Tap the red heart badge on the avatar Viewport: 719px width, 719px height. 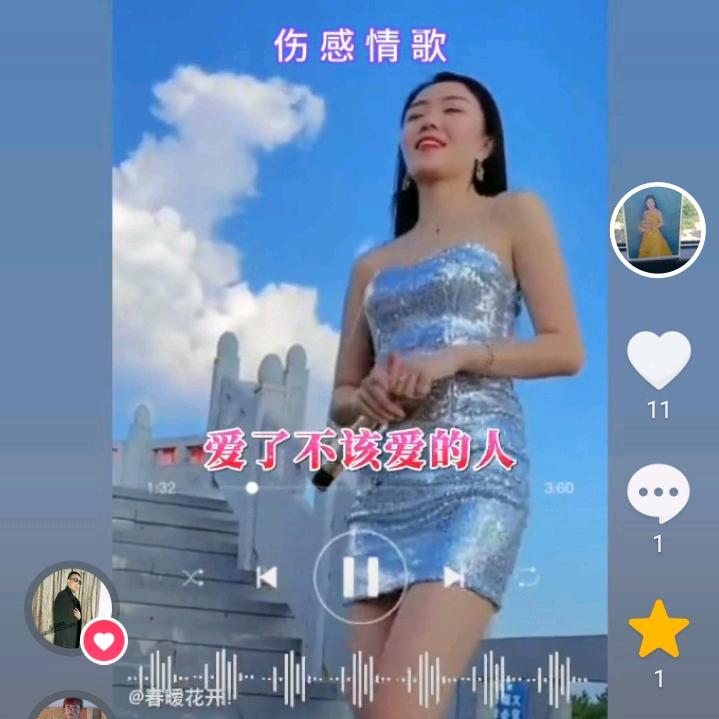point(104,640)
